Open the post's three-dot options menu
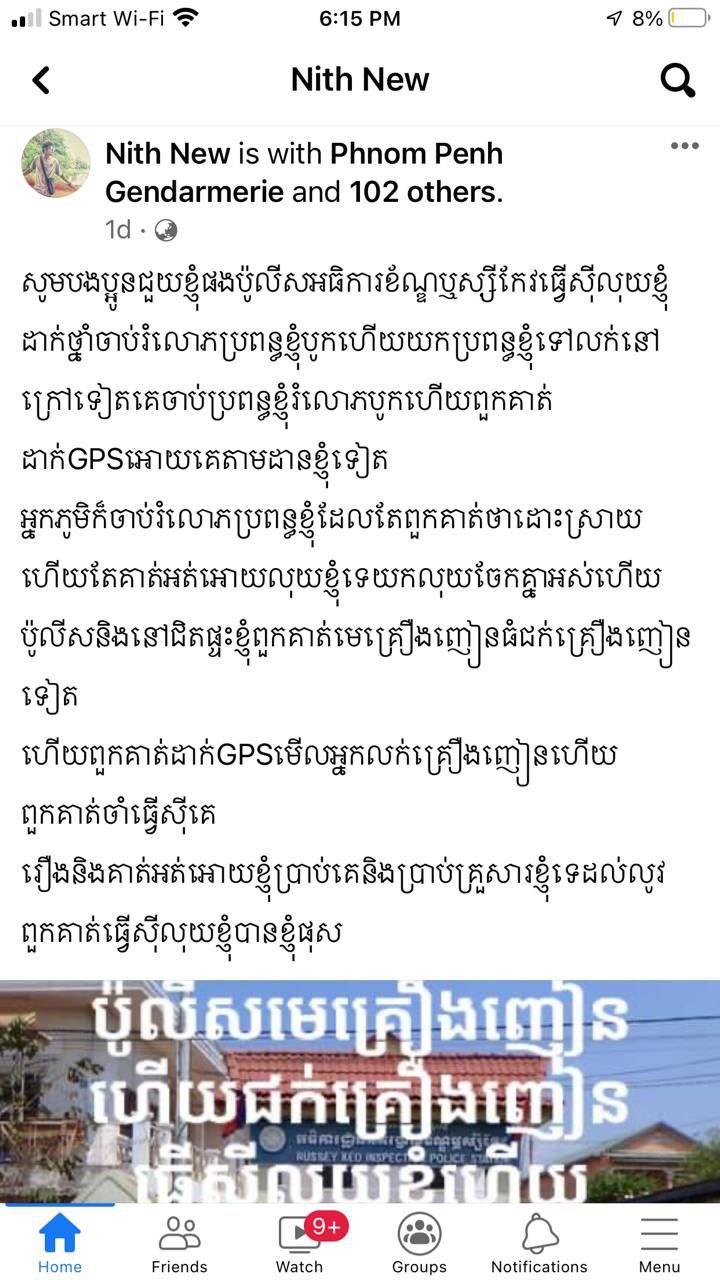Image resolution: width=720 pixels, height=1280 pixels. pyautogui.click(x=684, y=146)
